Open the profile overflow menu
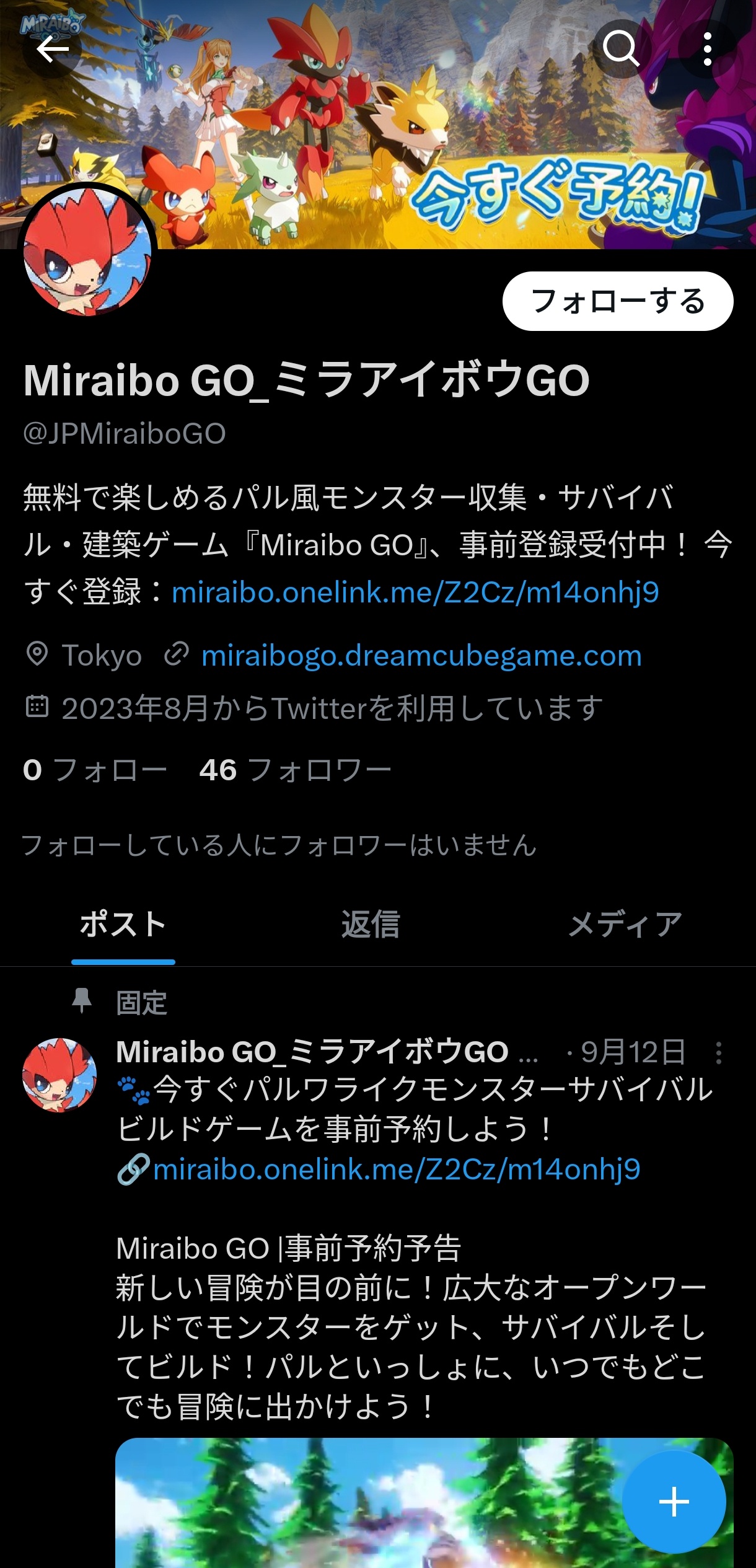Viewport: 756px width, 1568px height. tap(707, 49)
